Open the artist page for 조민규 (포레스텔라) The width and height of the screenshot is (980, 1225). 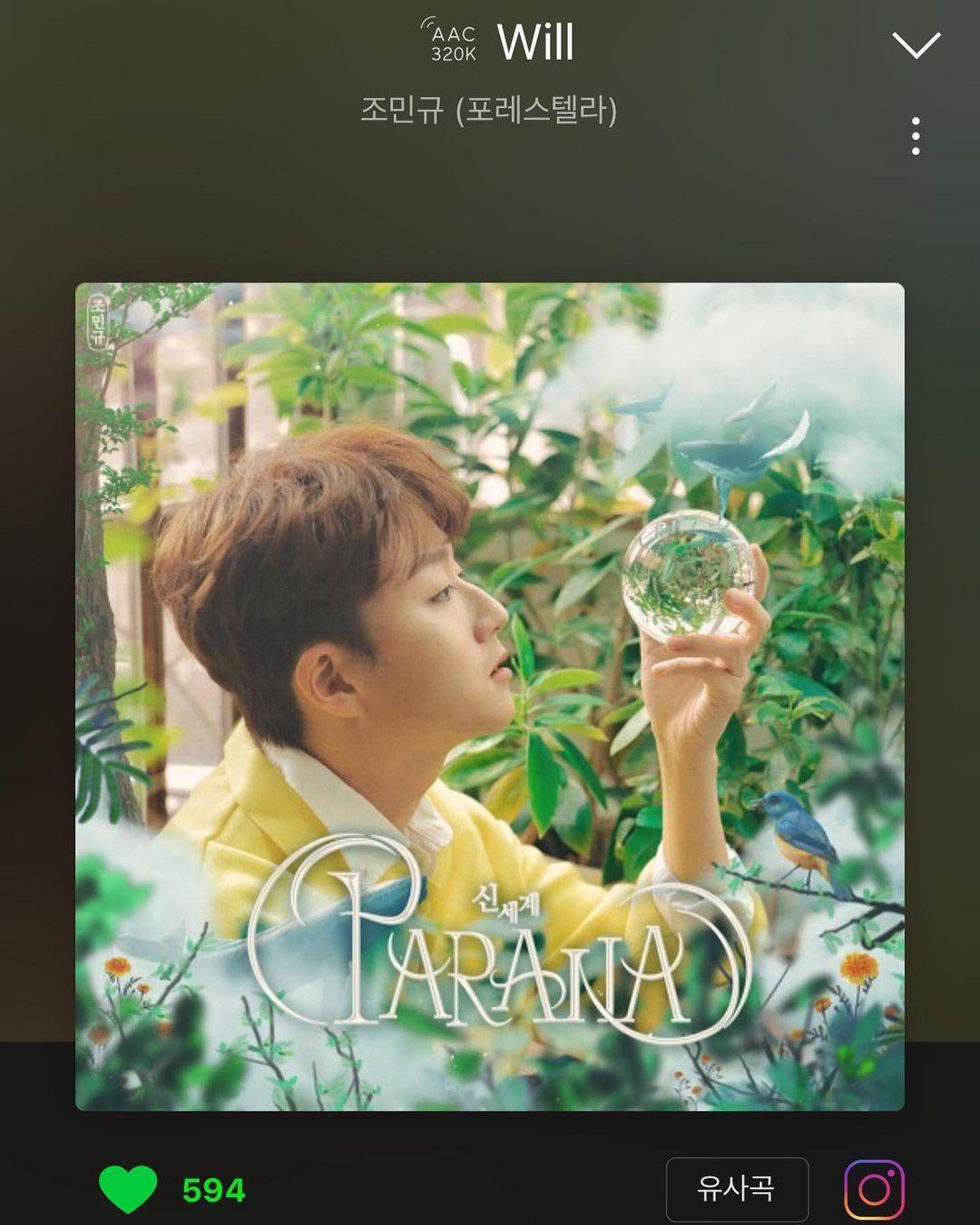click(x=488, y=111)
